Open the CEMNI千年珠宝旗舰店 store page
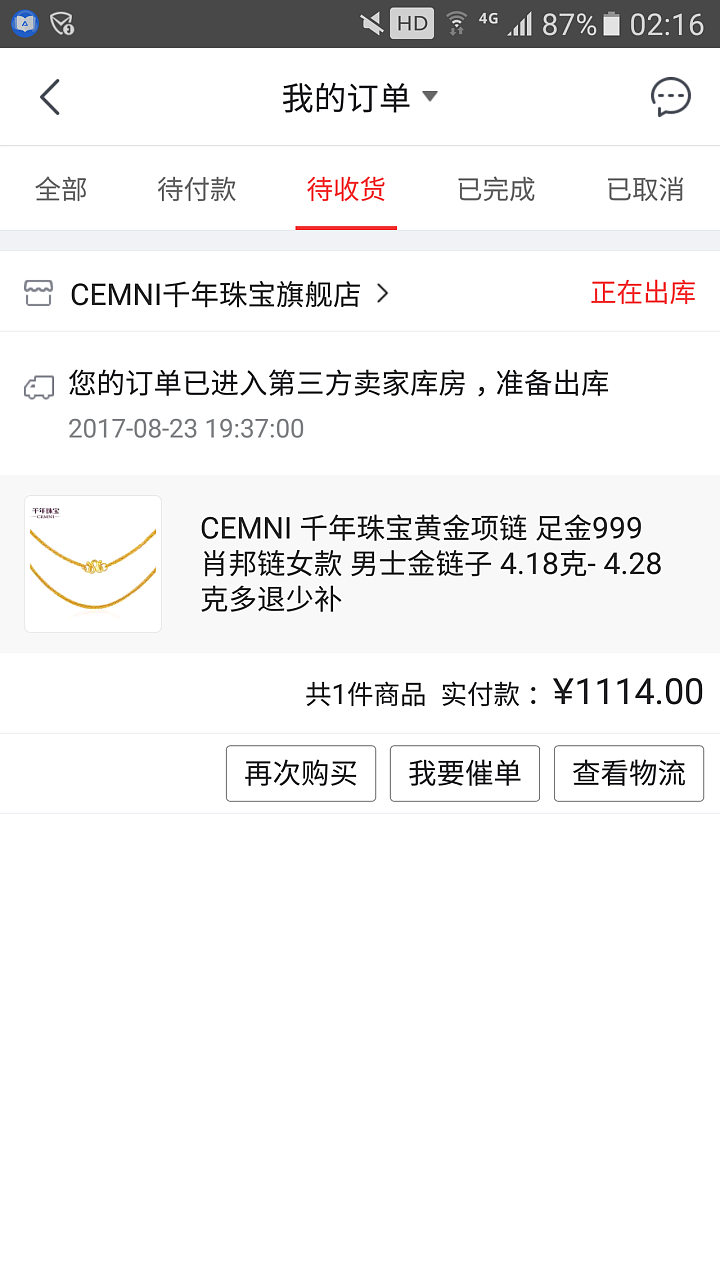 [x=215, y=294]
